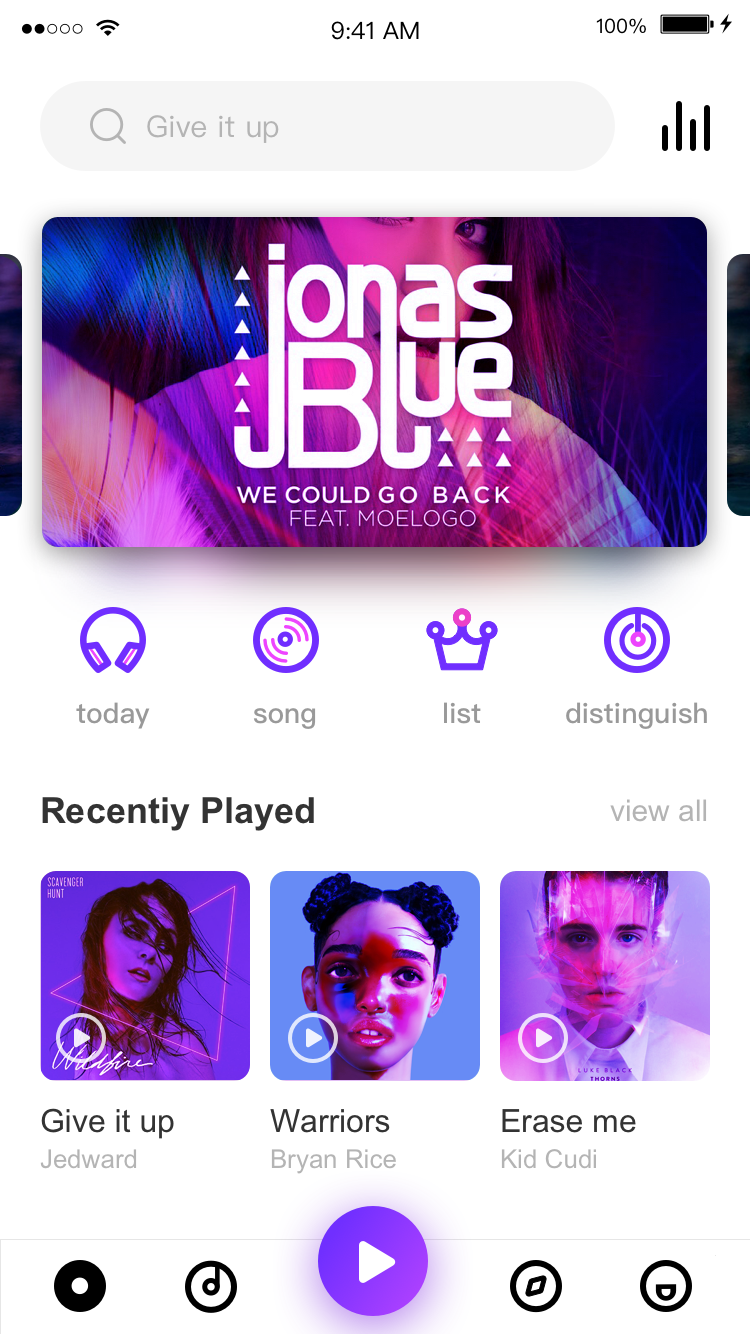
Task: Play Erase me by Kid Cudi
Action: tap(543, 1038)
